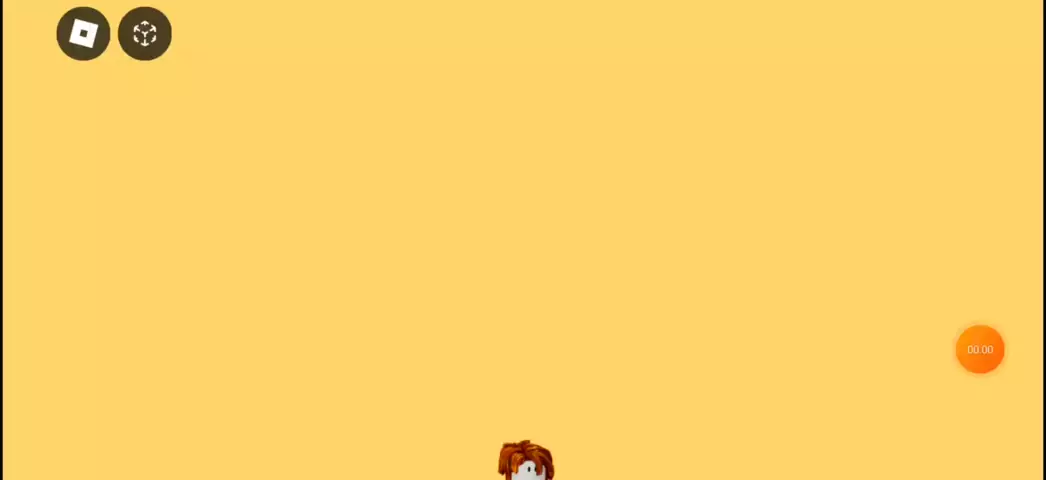
Task: Open the AR cube view icon
Action: (145, 34)
